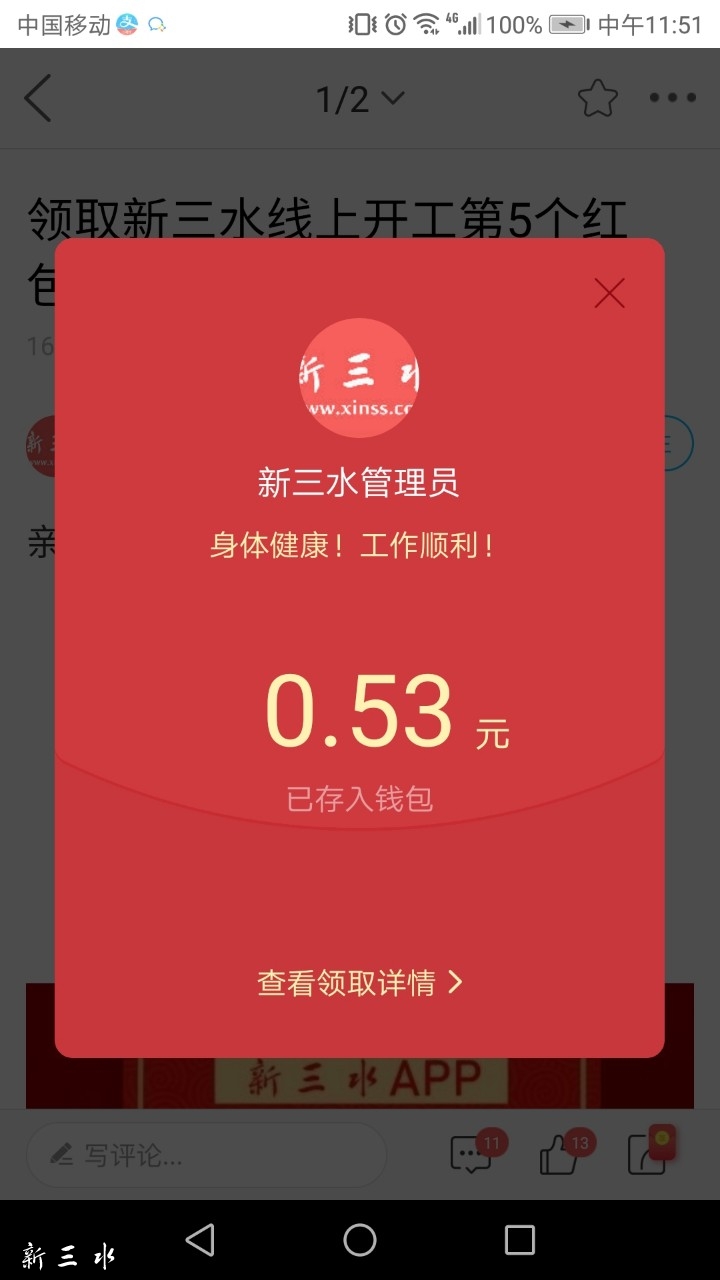Tap the 写评论 comment field

click(206, 1155)
